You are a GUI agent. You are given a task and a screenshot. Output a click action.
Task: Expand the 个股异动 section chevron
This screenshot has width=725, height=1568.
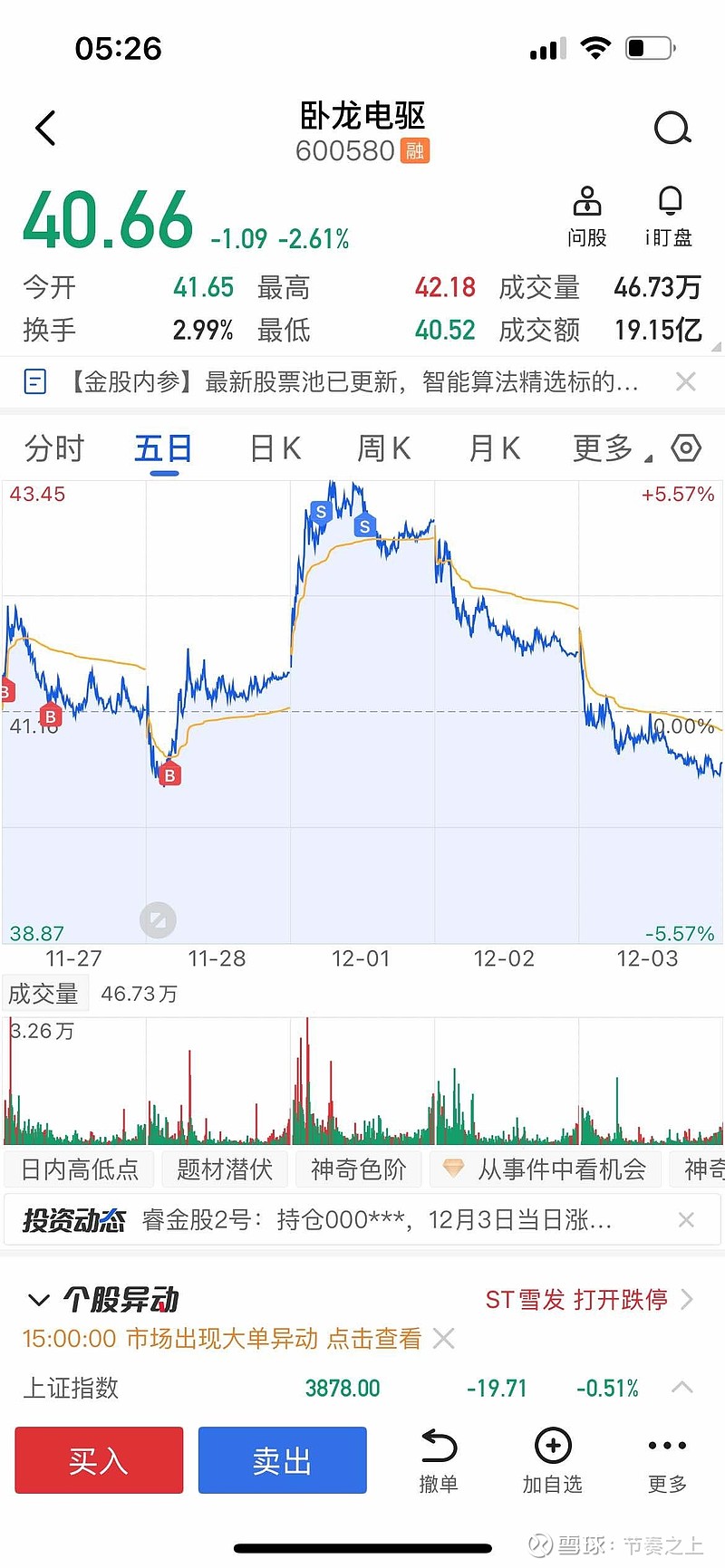[38, 1299]
